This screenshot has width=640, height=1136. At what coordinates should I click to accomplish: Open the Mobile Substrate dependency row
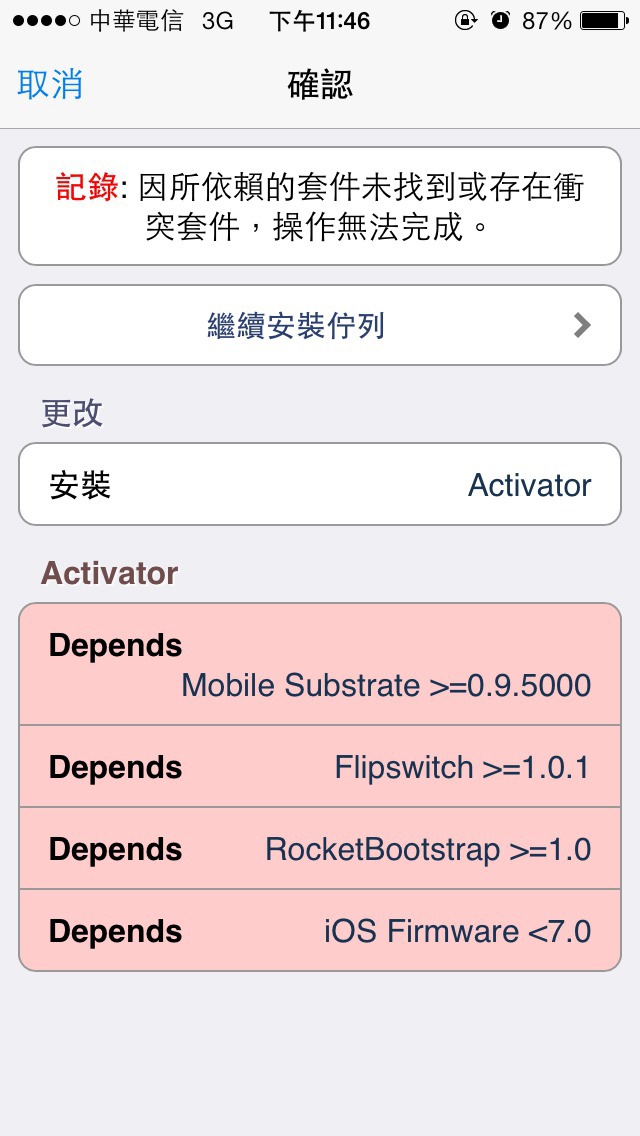pos(320,665)
